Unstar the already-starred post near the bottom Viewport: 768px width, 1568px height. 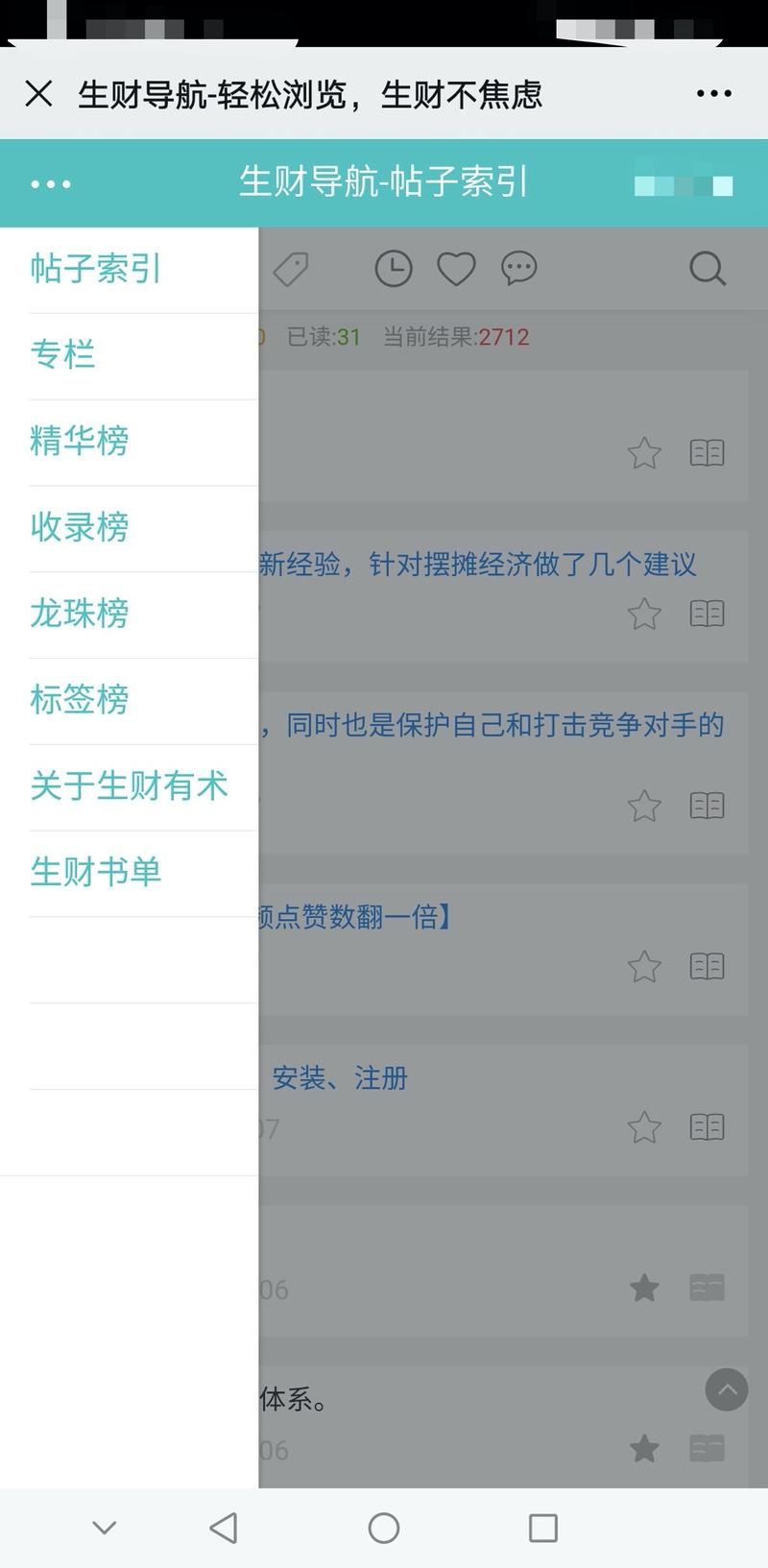645,1289
